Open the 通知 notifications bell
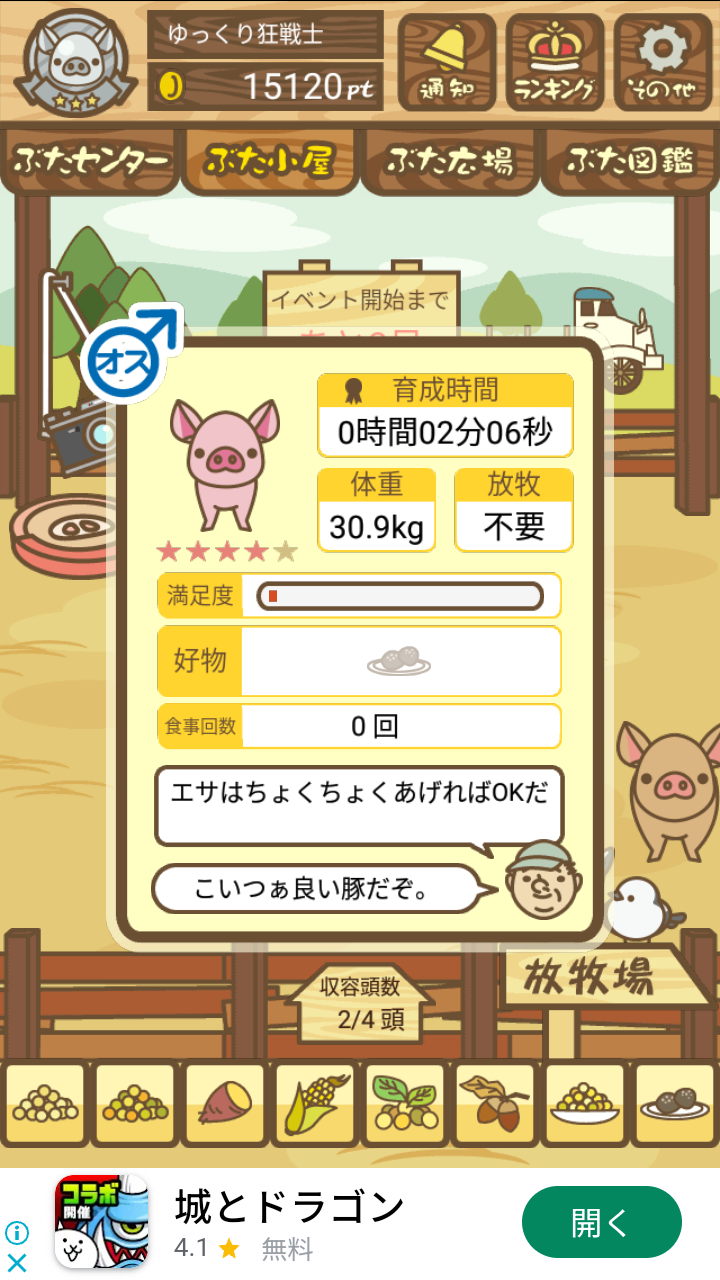The height and width of the screenshot is (1280, 720). pyautogui.click(x=446, y=61)
